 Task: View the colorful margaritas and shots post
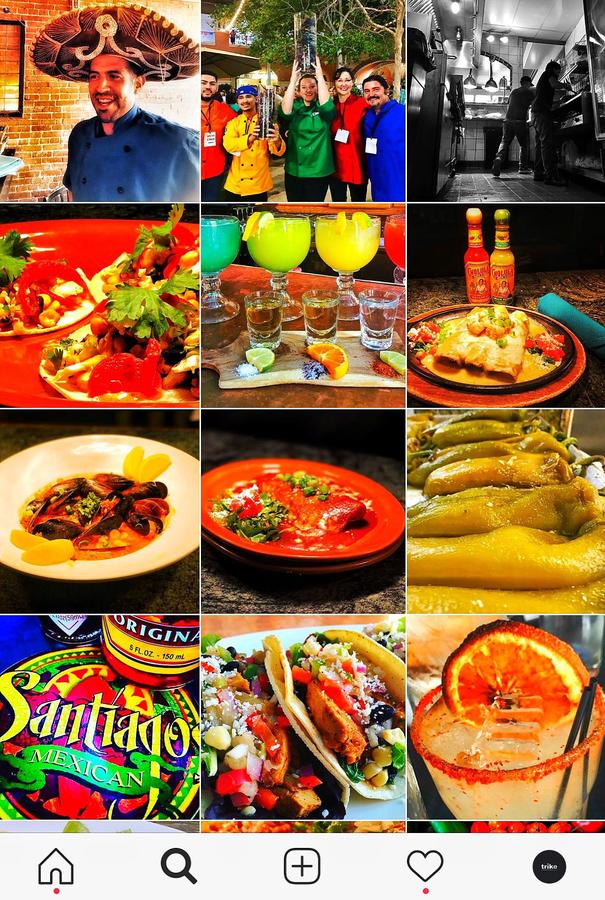coord(303,306)
